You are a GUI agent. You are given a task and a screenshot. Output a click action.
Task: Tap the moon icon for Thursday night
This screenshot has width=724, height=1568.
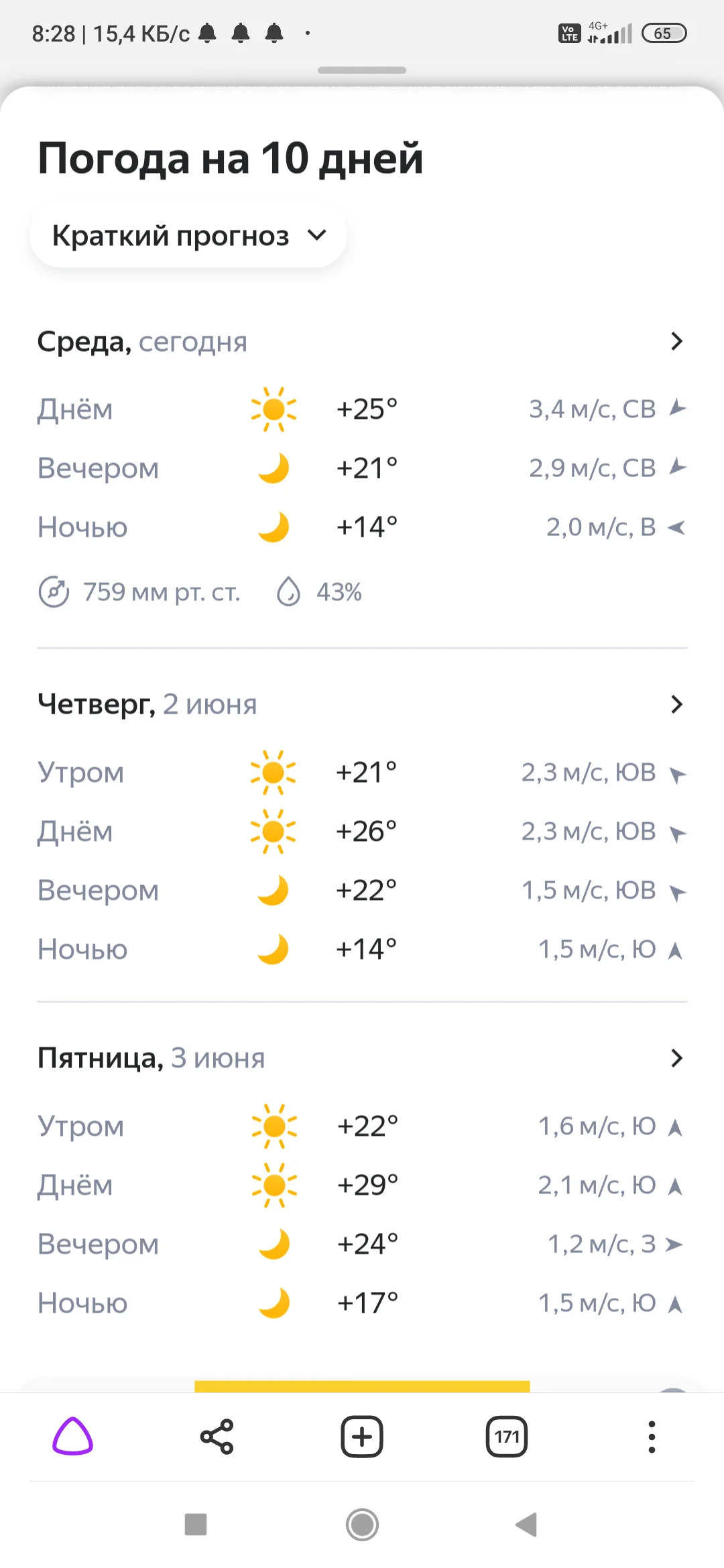[x=274, y=948]
